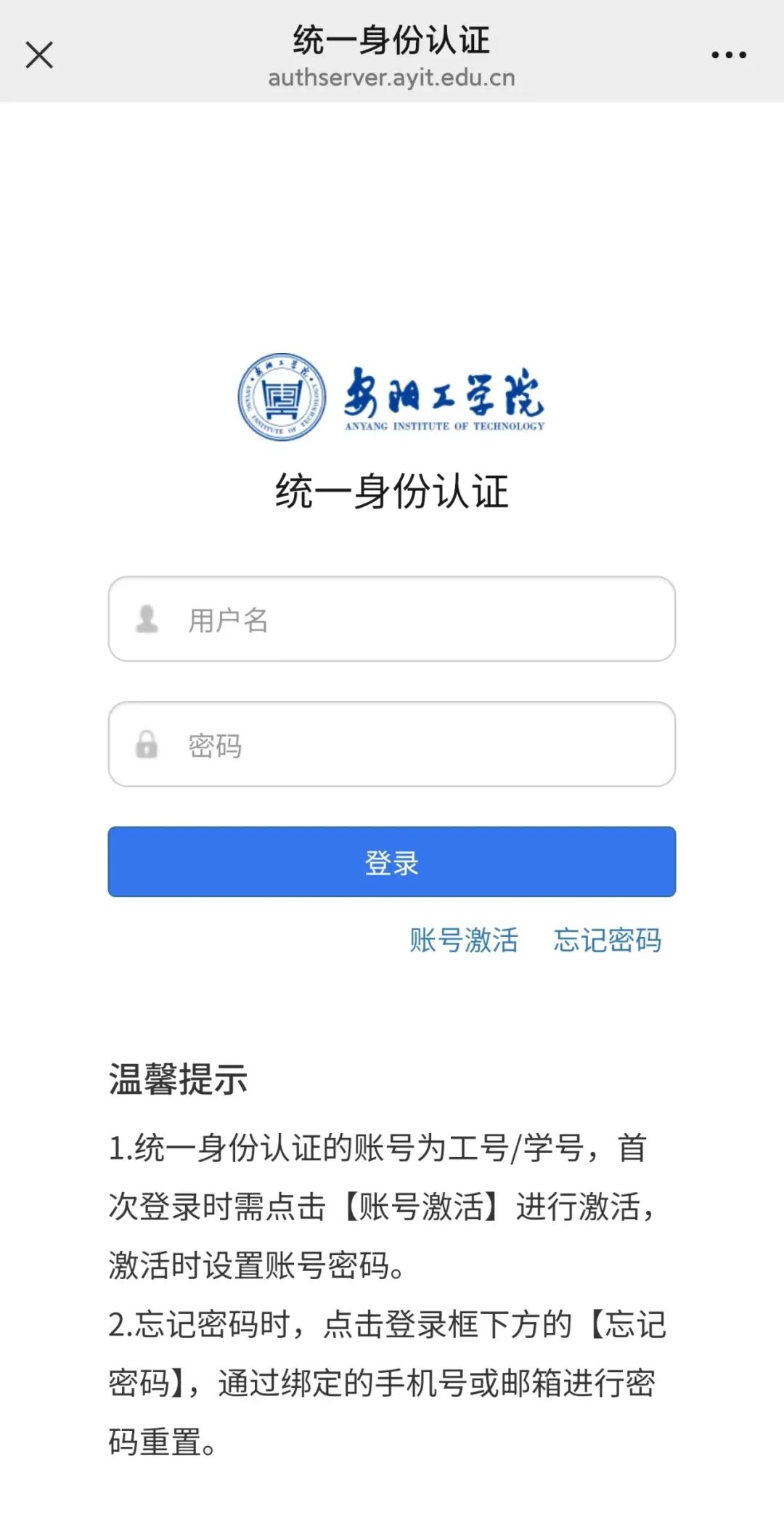Open the 忘记密码 forgot password link

tap(607, 940)
